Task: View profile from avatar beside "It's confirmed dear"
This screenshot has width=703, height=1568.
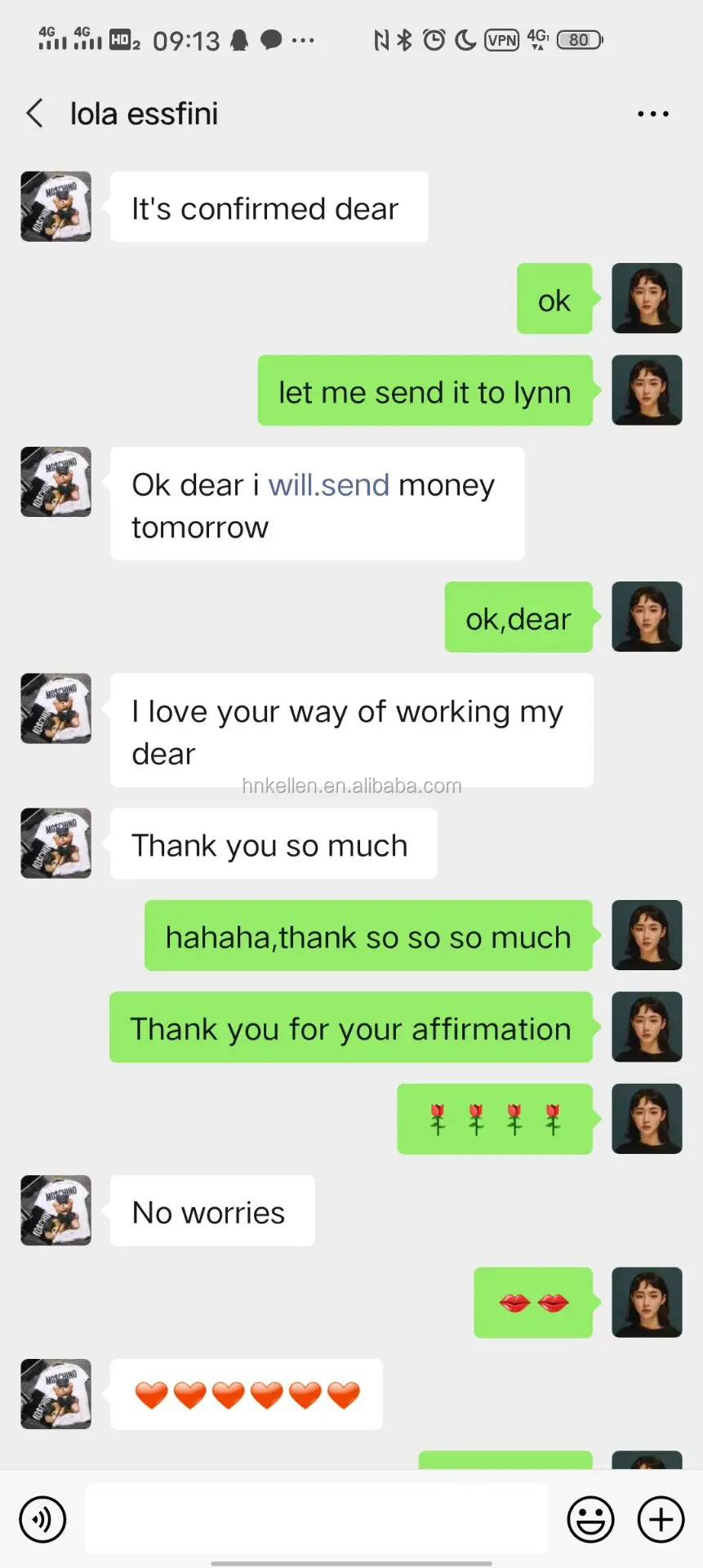Action: 56,207
